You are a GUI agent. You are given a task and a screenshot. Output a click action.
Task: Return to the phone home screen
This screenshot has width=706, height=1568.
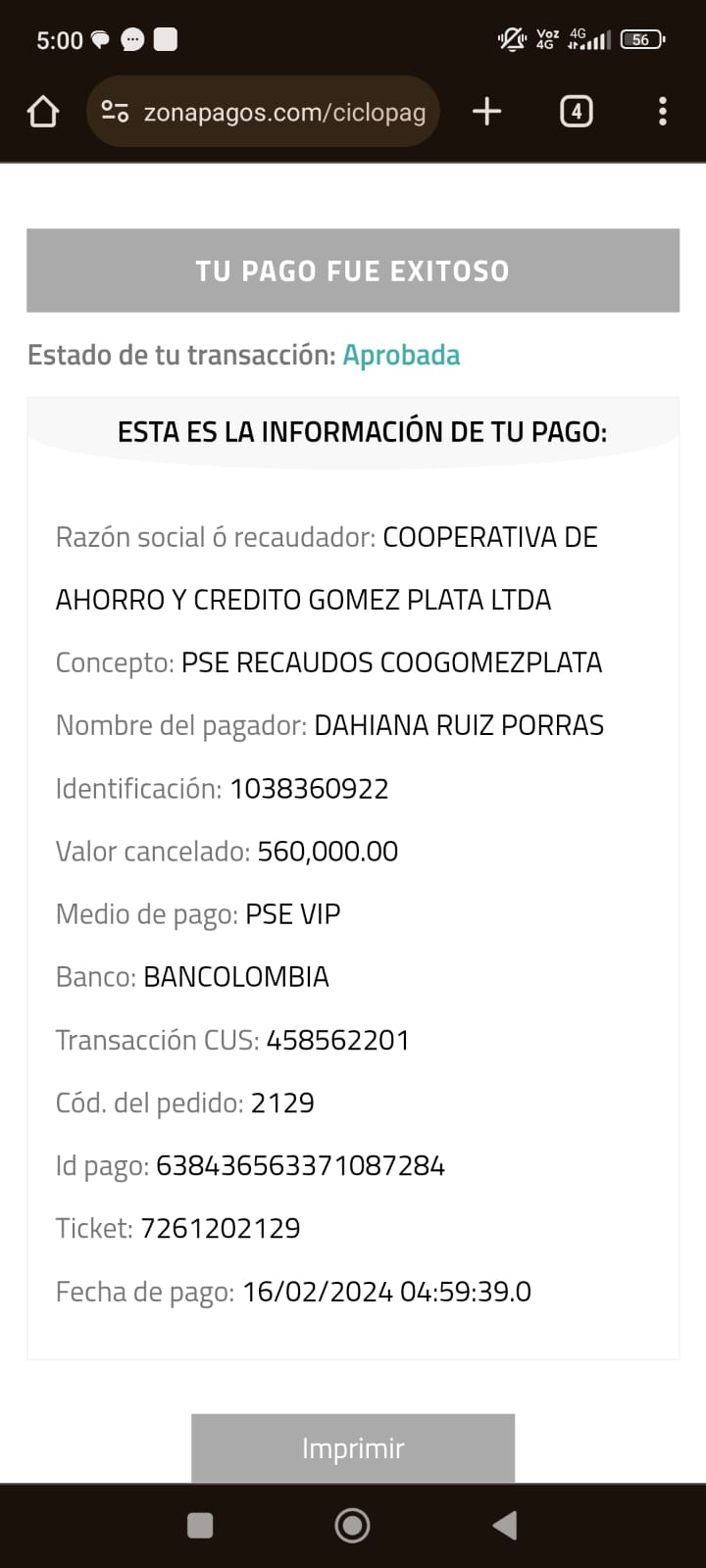(x=352, y=1525)
